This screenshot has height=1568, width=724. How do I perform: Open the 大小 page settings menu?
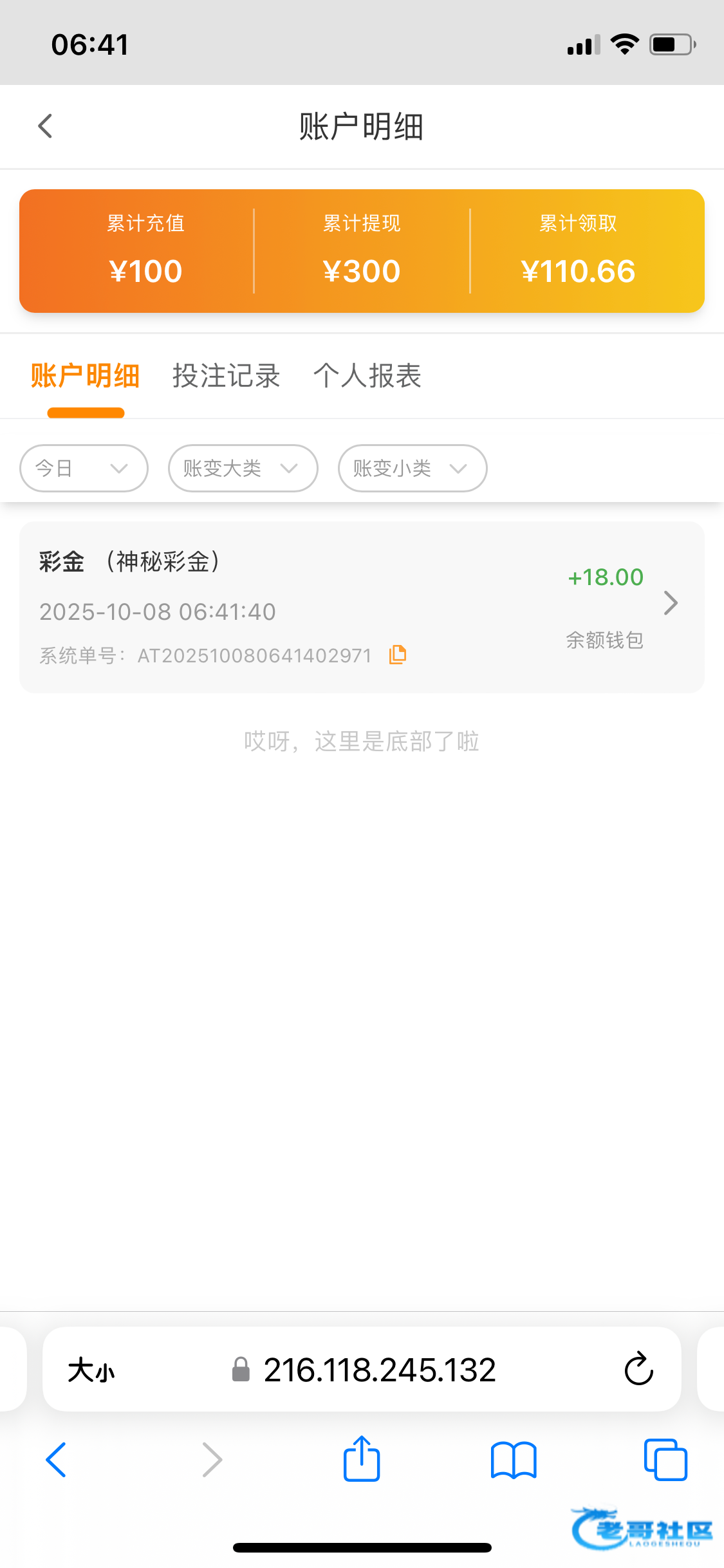click(91, 1370)
